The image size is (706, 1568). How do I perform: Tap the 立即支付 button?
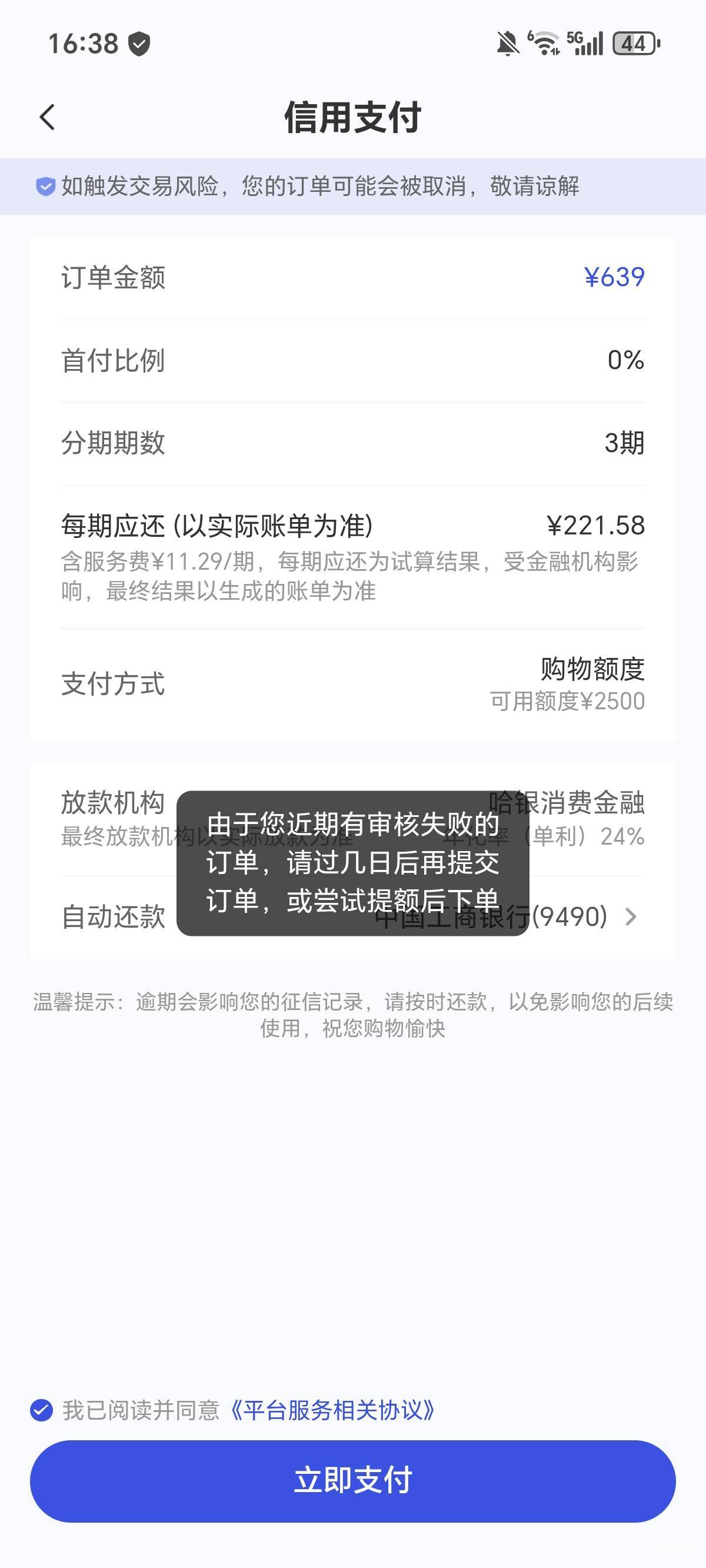coord(353,1480)
